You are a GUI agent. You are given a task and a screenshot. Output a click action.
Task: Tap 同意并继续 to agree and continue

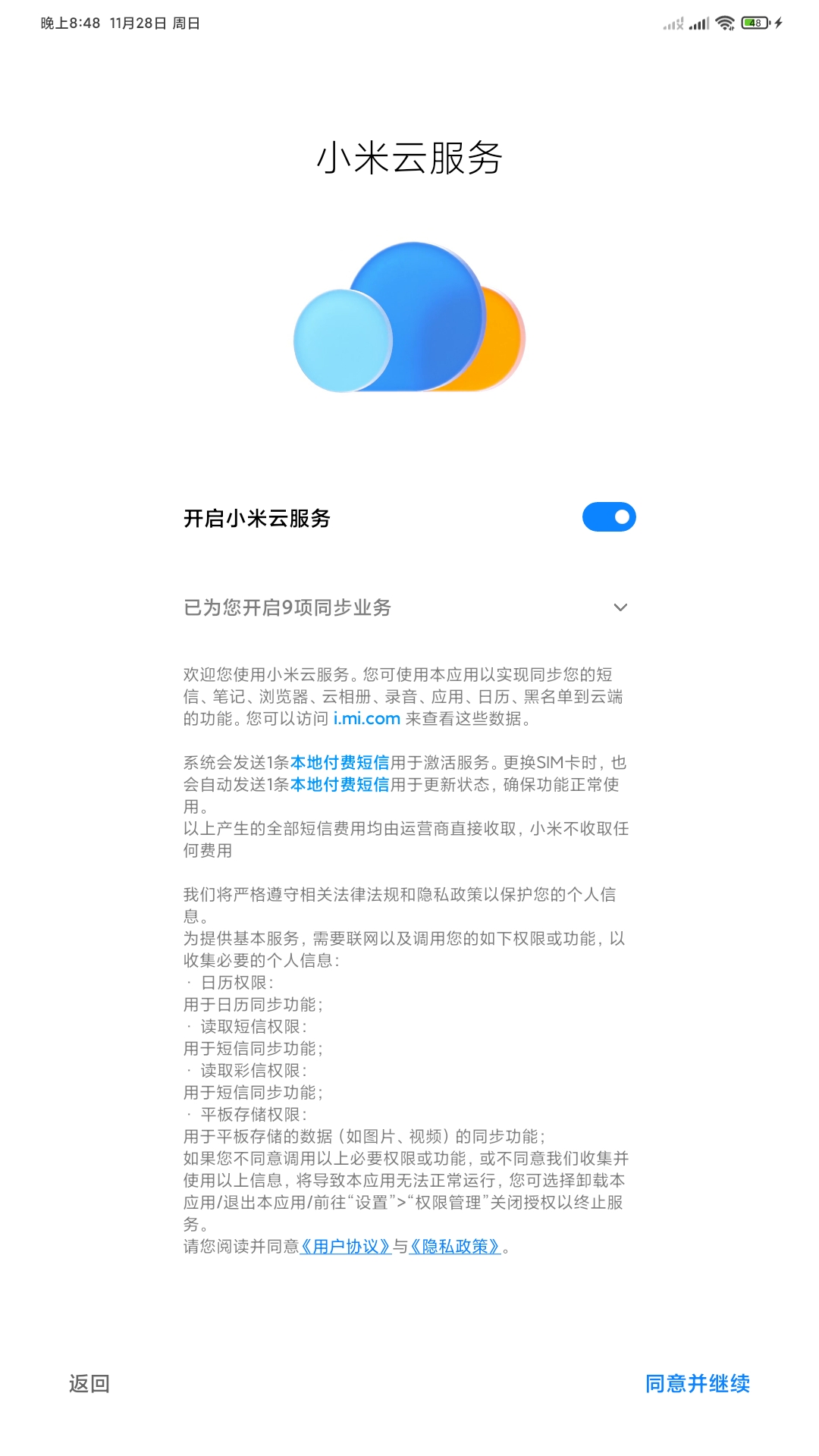pos(697,1384)
